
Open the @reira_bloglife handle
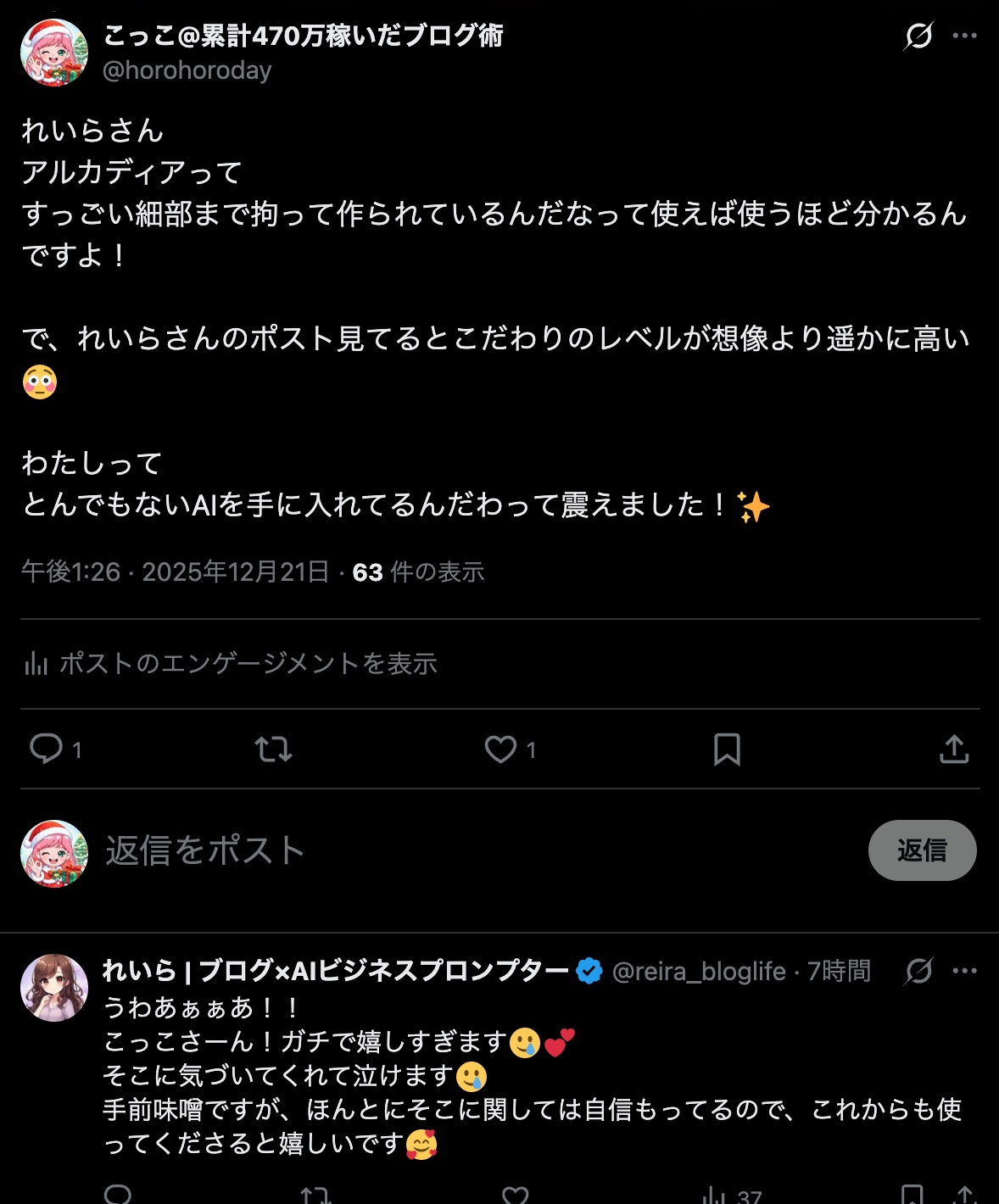pyautogui.click(x=699, y=971)
